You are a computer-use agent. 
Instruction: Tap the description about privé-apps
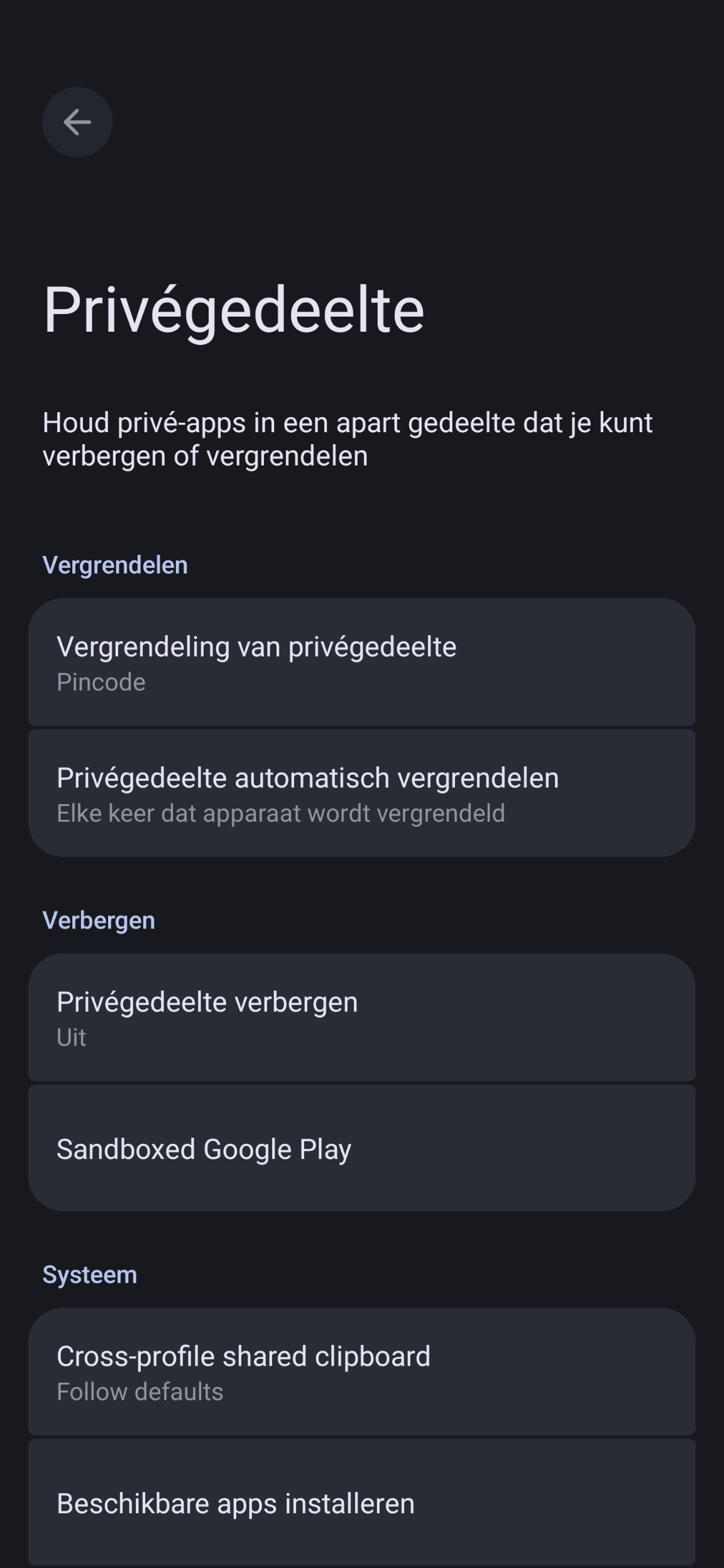coord(348,440)
